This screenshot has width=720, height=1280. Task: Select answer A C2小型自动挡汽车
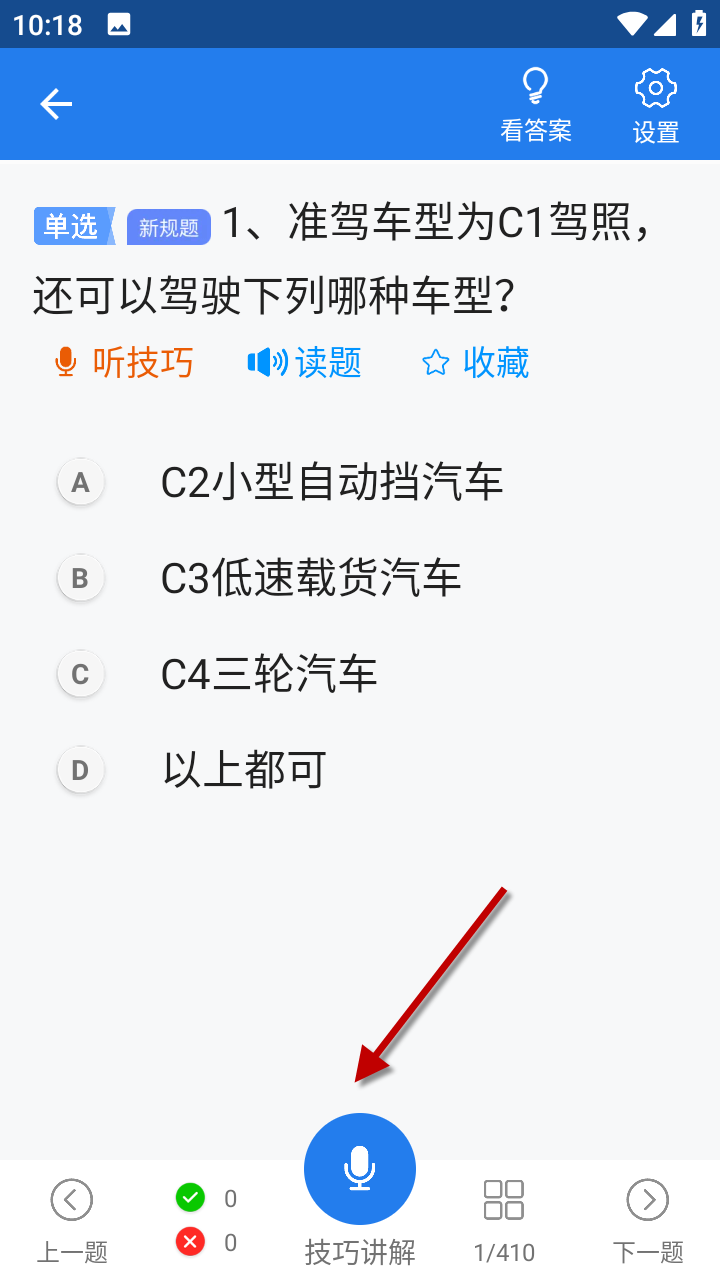tap(330, 483)
